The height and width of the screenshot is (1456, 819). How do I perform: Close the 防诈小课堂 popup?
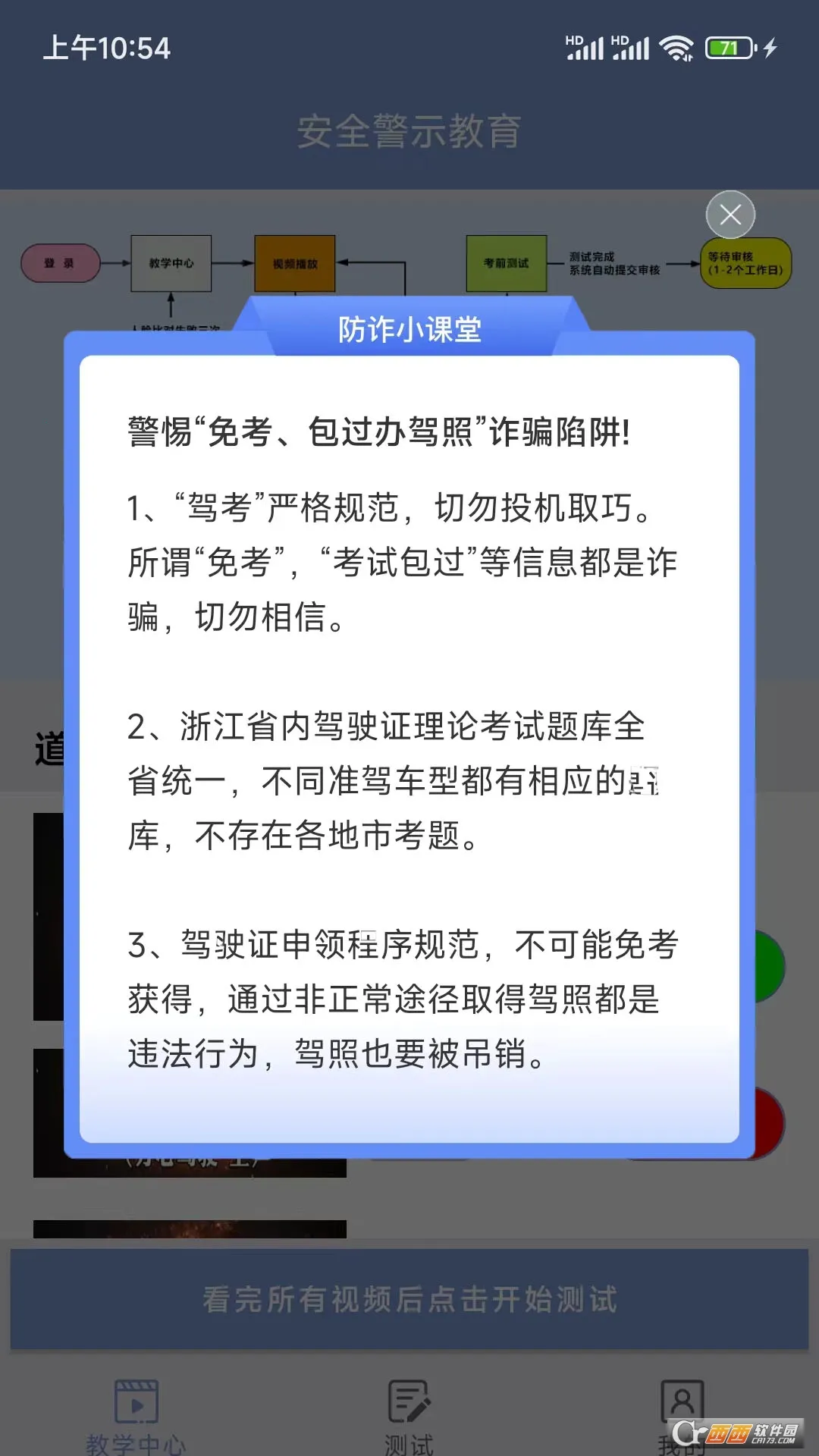730,215
